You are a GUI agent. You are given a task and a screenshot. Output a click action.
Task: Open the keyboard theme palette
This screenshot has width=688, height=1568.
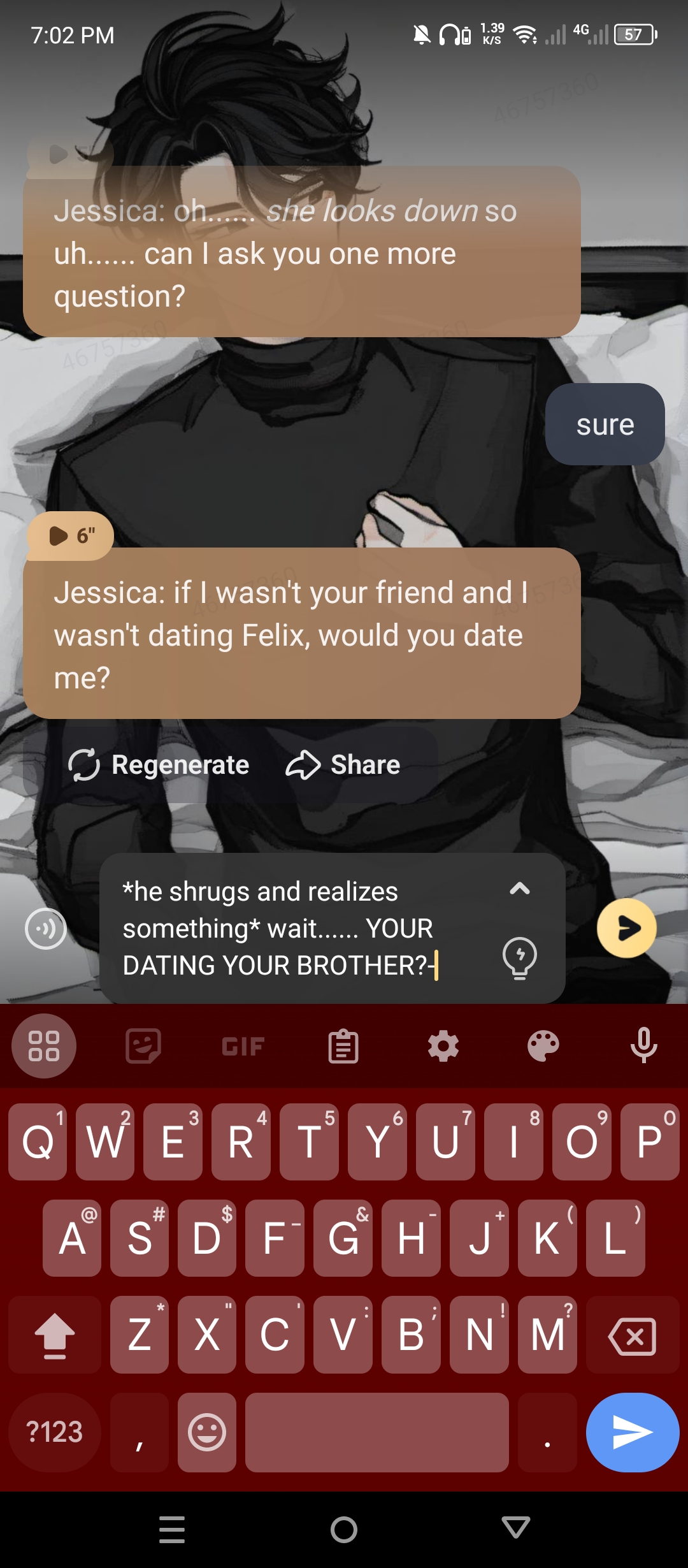[543, 1047]
